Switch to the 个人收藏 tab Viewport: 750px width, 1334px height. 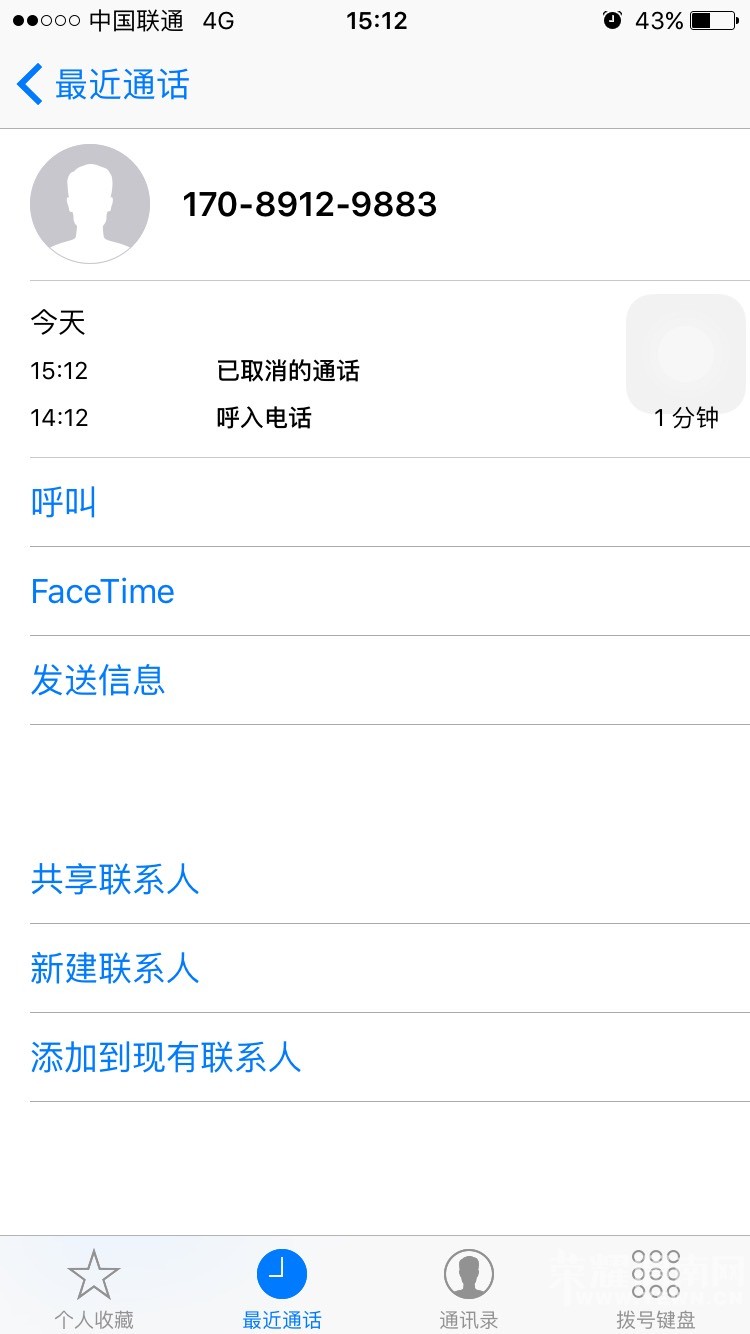[x=94, y=1288]
